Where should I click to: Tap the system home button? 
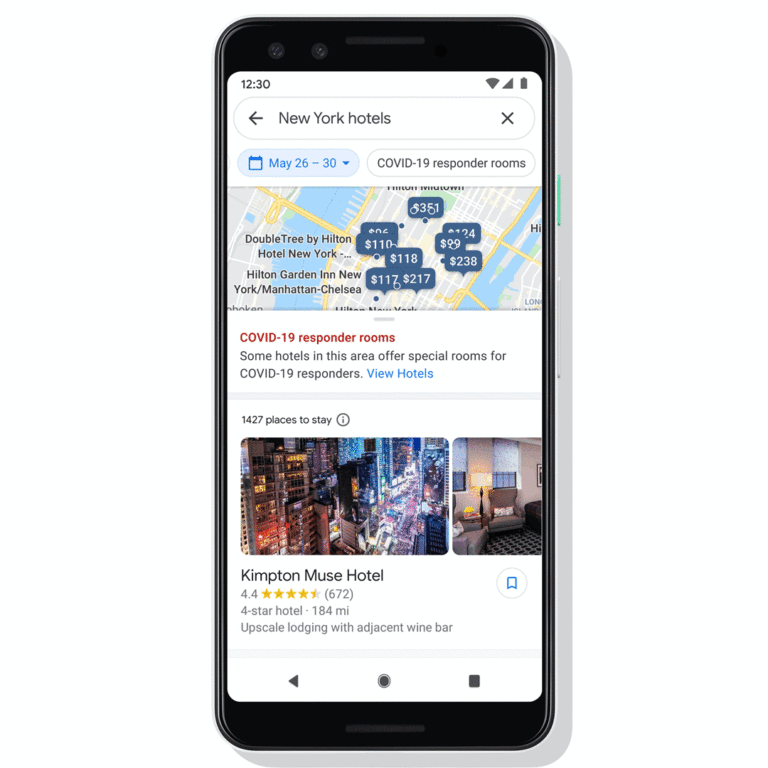384,681
